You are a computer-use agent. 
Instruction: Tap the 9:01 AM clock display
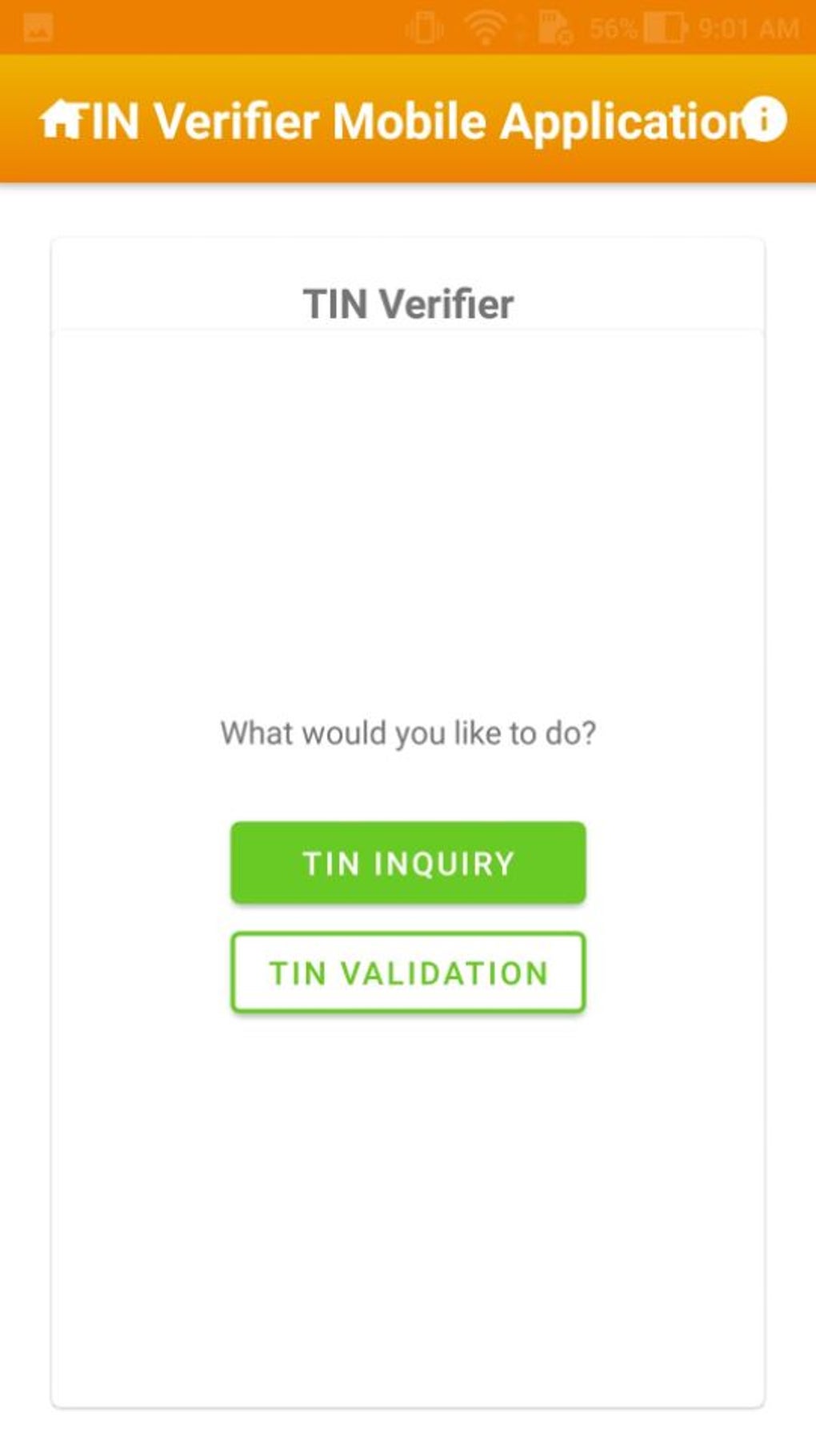tap(750, 25)
